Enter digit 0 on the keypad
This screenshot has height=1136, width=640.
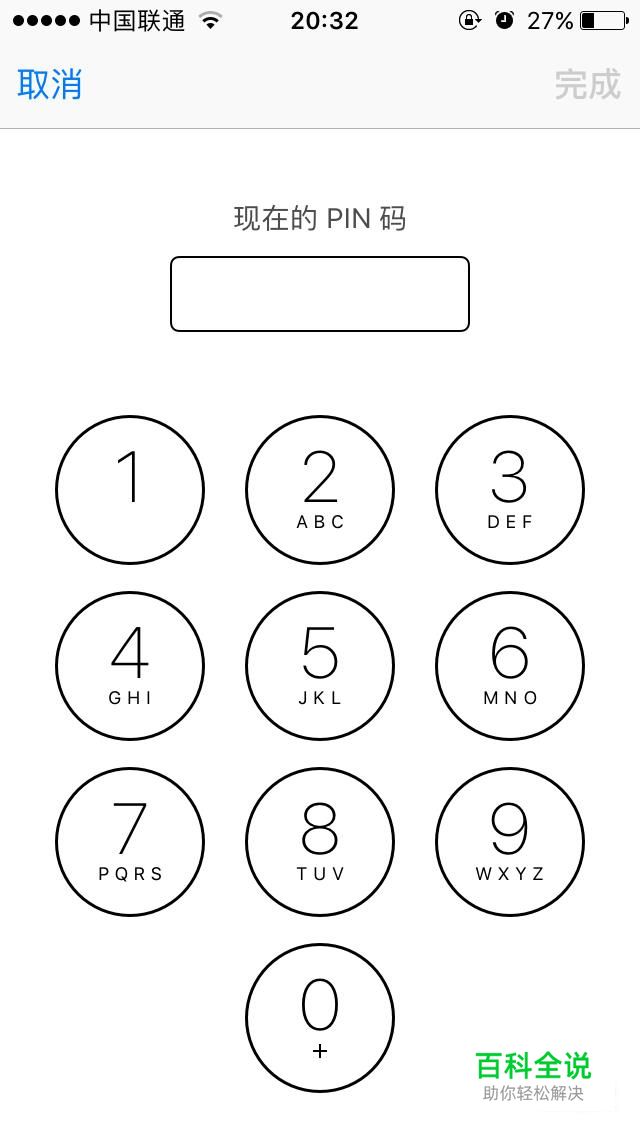coord(320,1018)
